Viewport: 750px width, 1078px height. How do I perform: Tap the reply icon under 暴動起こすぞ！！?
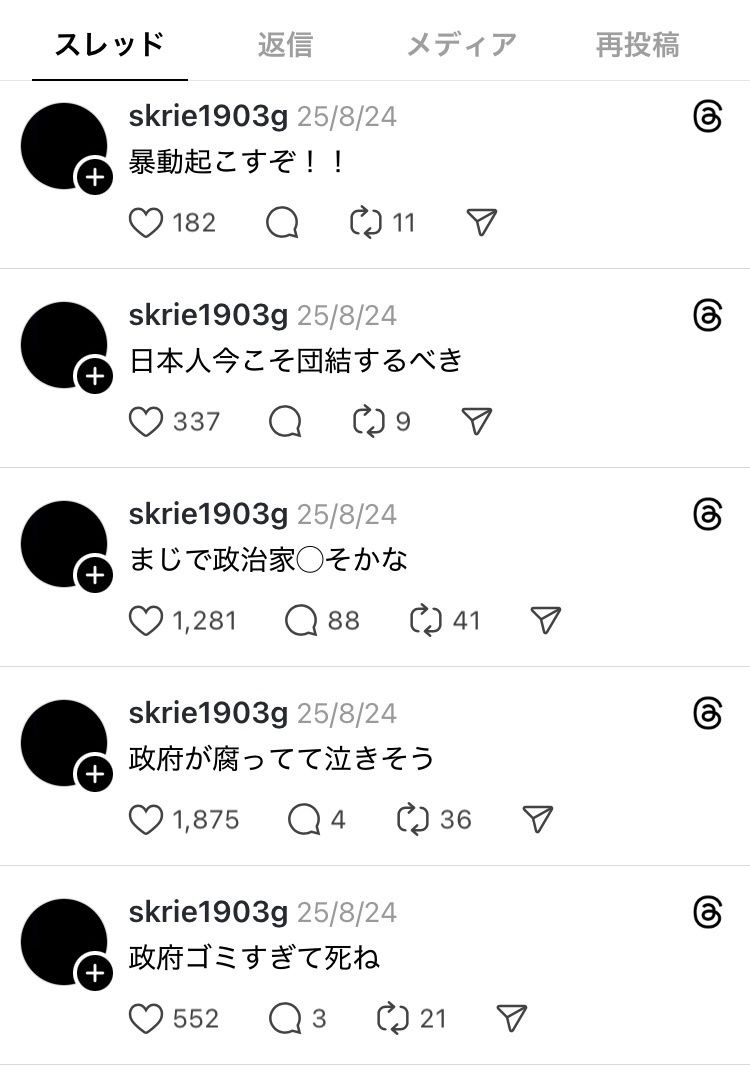coord(282,222)
